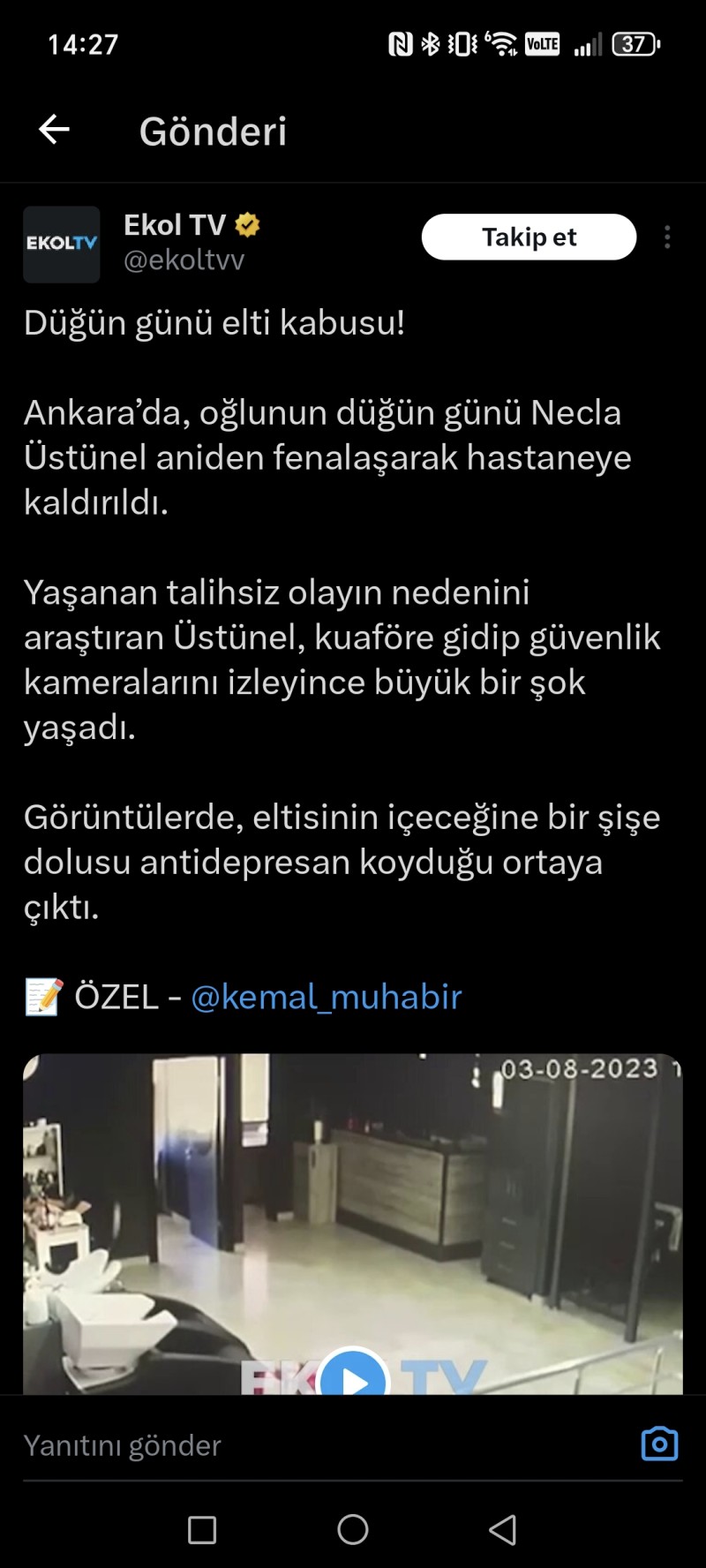This screenshot has width=706, height=1568.
Task: Go to the home screen via system circle
Action: [x=353, y=1529]
